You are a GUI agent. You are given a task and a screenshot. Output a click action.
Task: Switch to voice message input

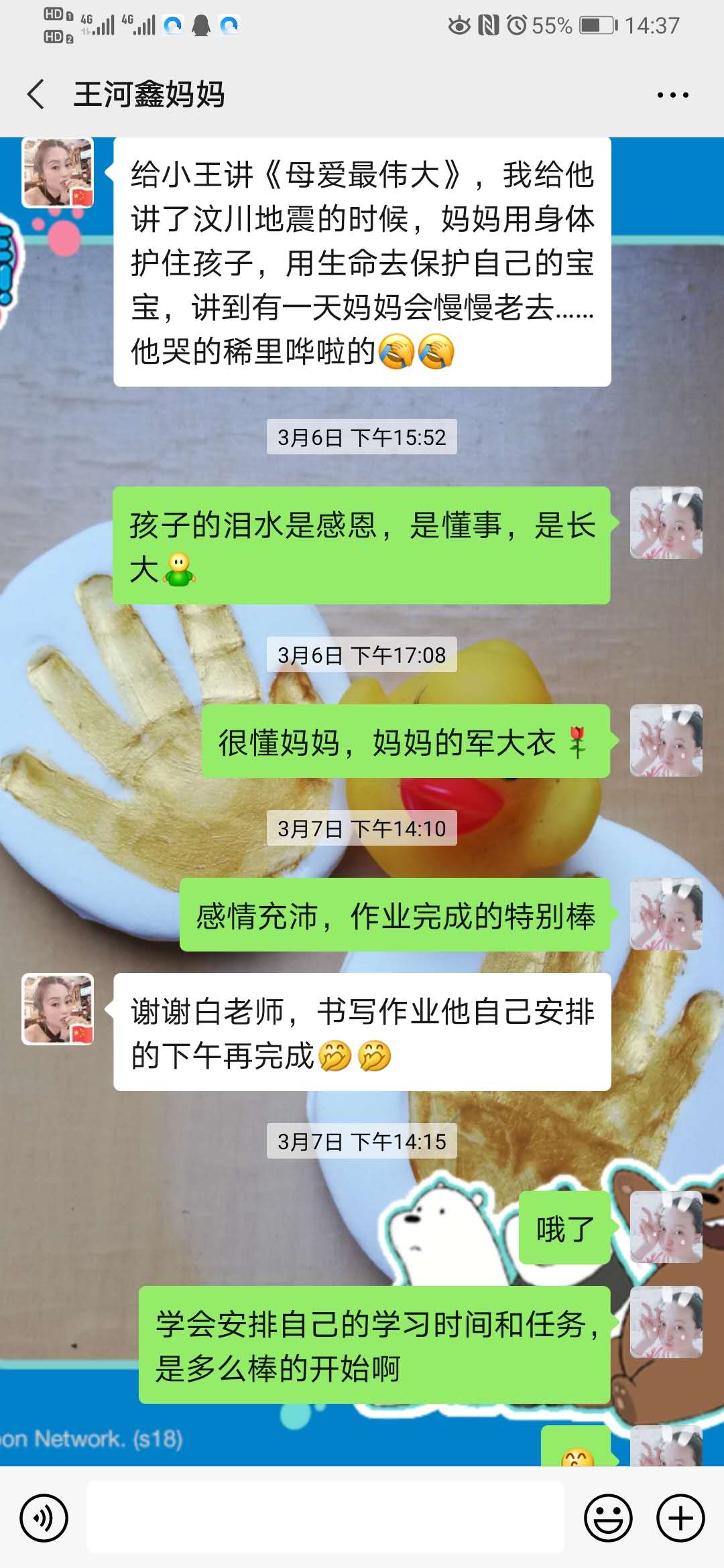pos(44,1518)
